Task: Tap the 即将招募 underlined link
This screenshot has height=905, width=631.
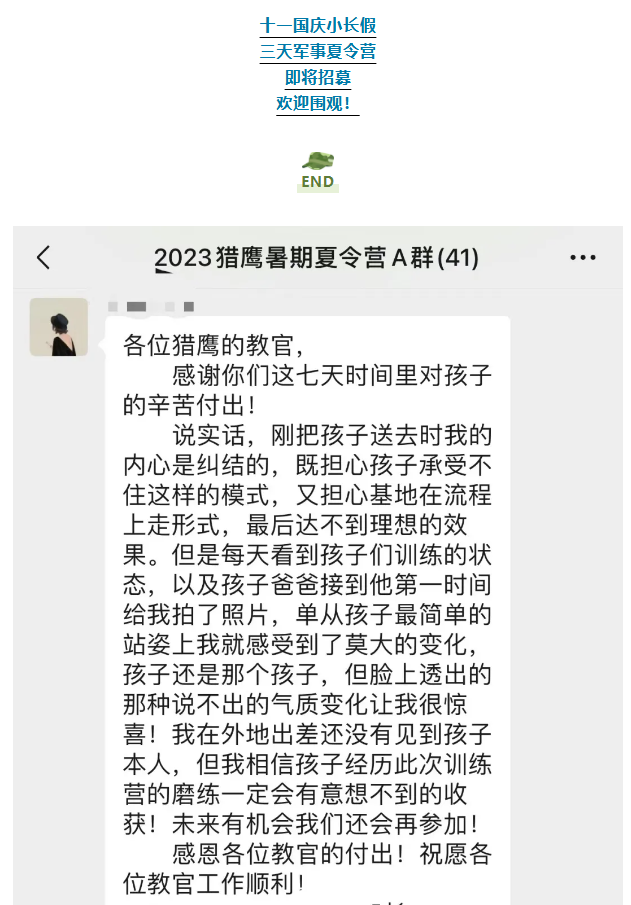Action: coord(318,78)
